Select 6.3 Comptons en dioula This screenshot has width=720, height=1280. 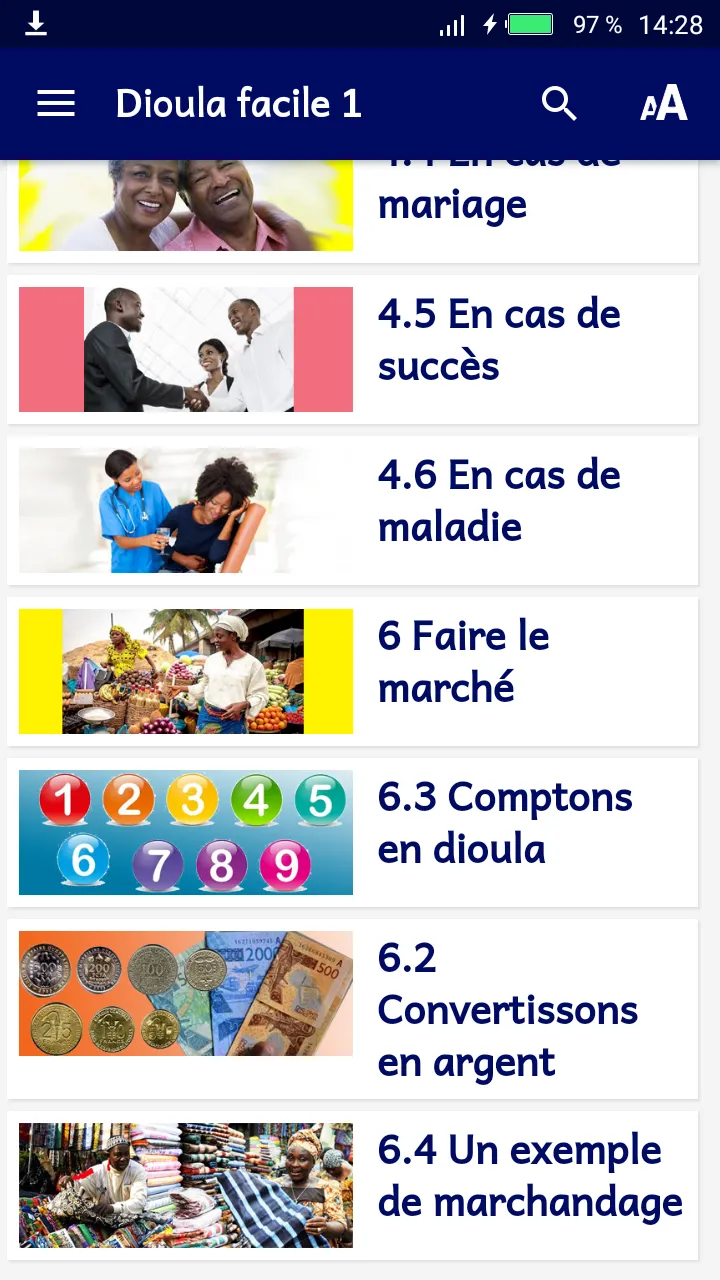click(x=352, y=832)
